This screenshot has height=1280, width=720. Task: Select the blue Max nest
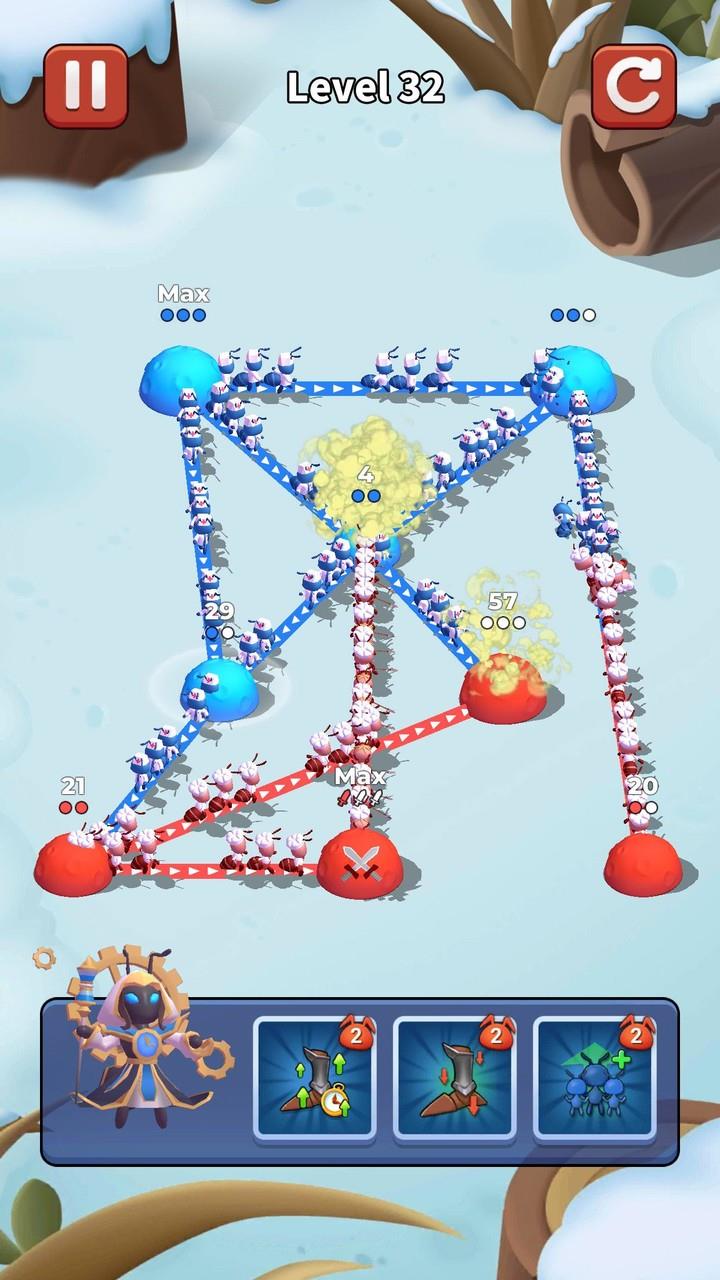[180, 377]
